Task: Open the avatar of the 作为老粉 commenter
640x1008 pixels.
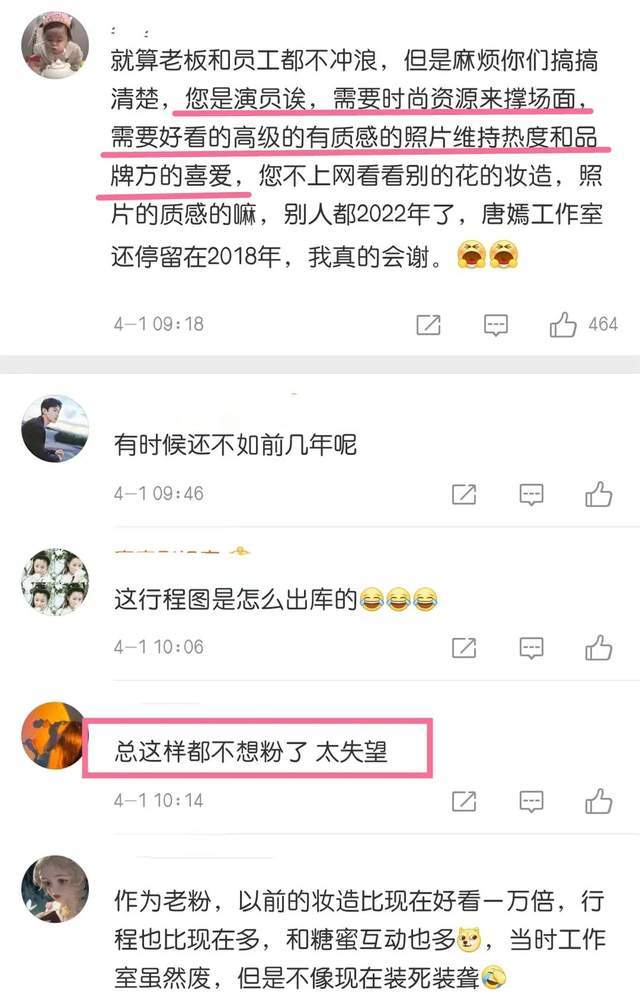Action: coord(55,889)
